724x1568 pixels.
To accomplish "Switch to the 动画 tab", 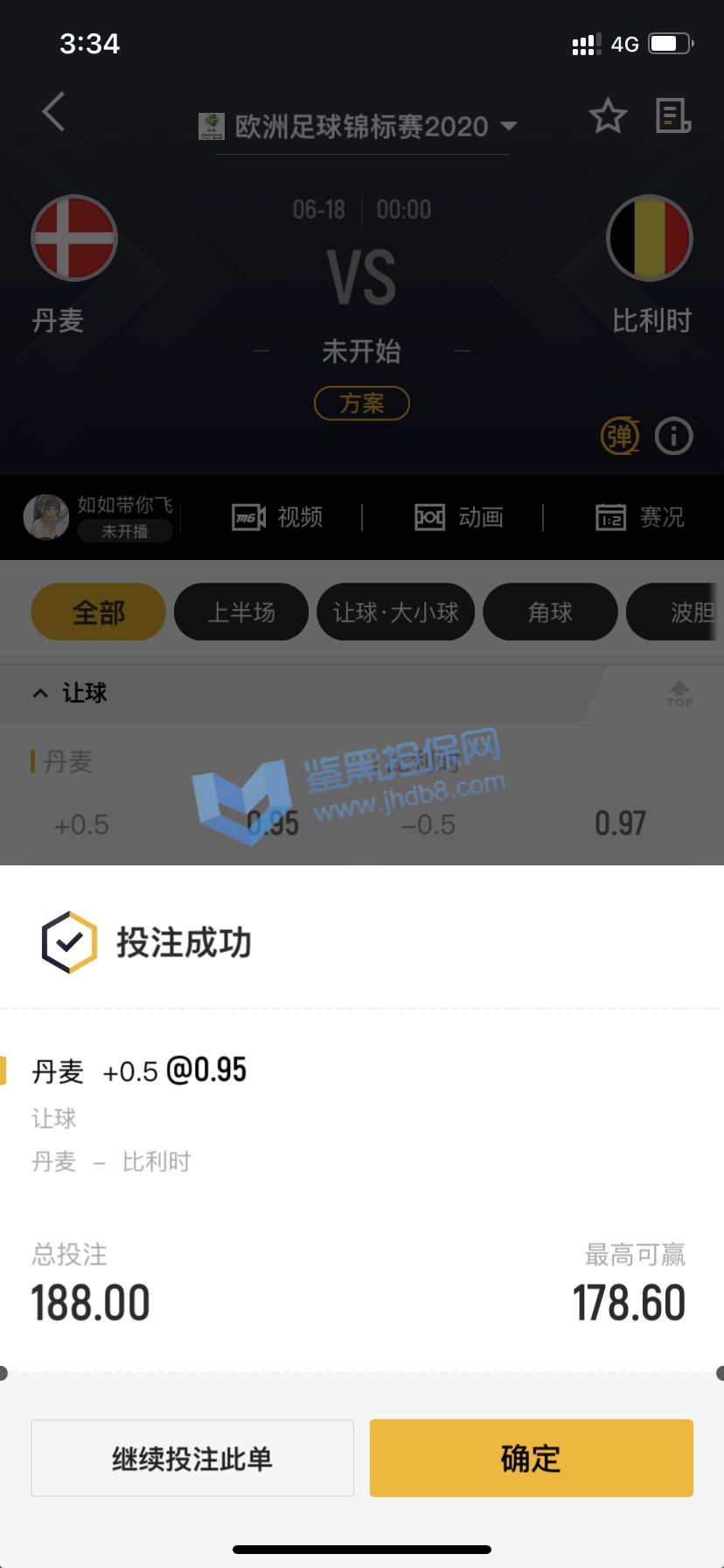I will [x=459, y=517].
